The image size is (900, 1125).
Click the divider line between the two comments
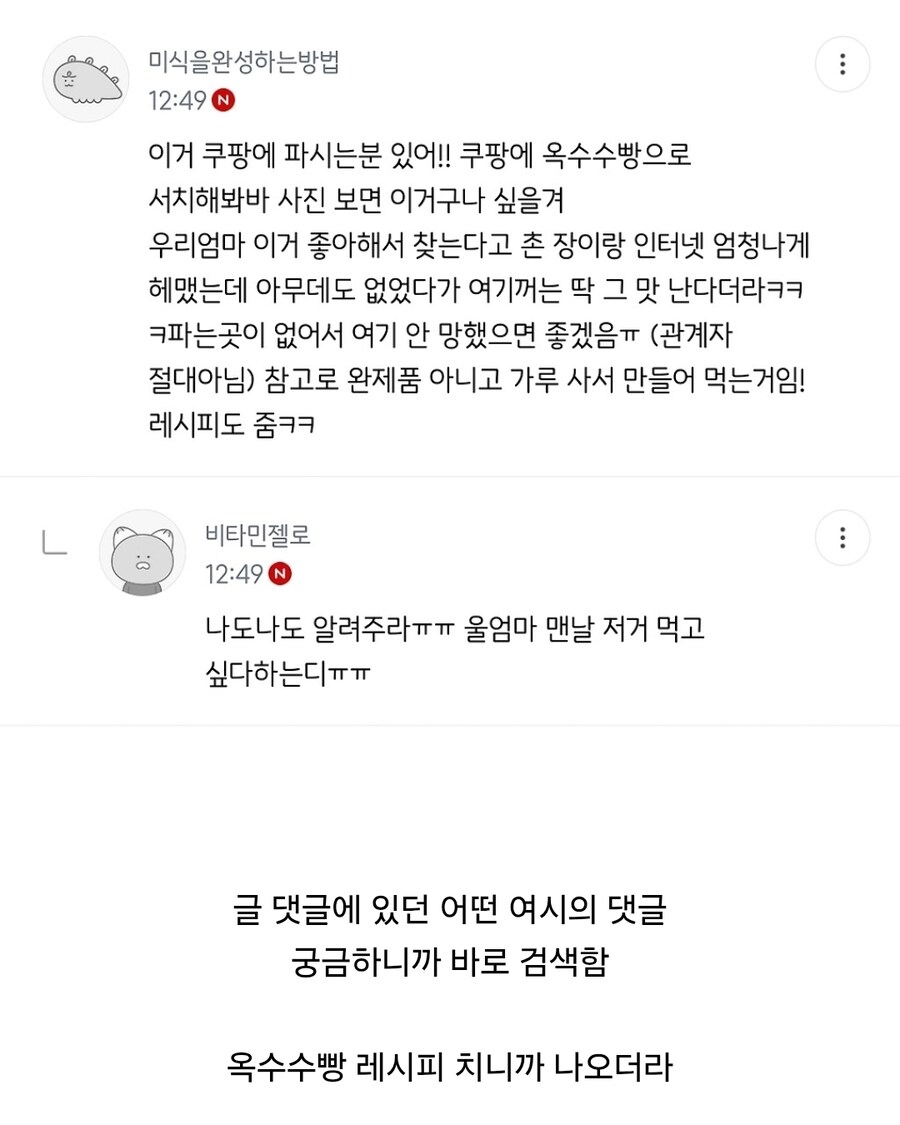point(450,474)
